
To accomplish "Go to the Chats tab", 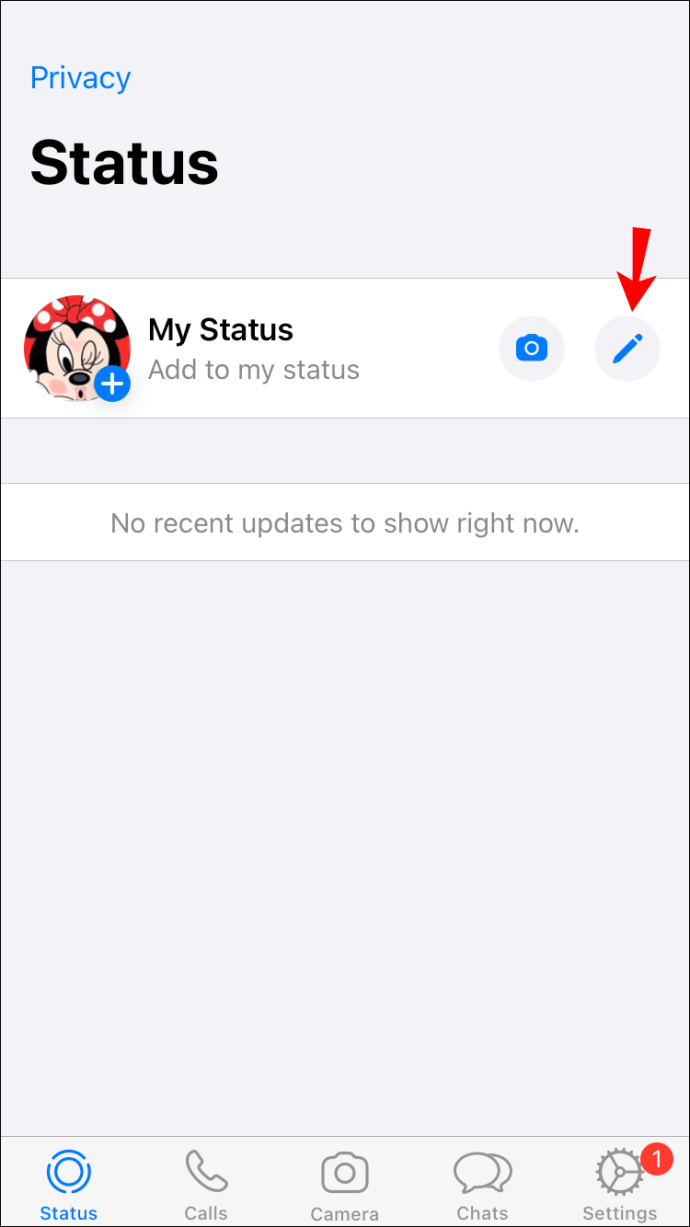I will (482, 1185).
